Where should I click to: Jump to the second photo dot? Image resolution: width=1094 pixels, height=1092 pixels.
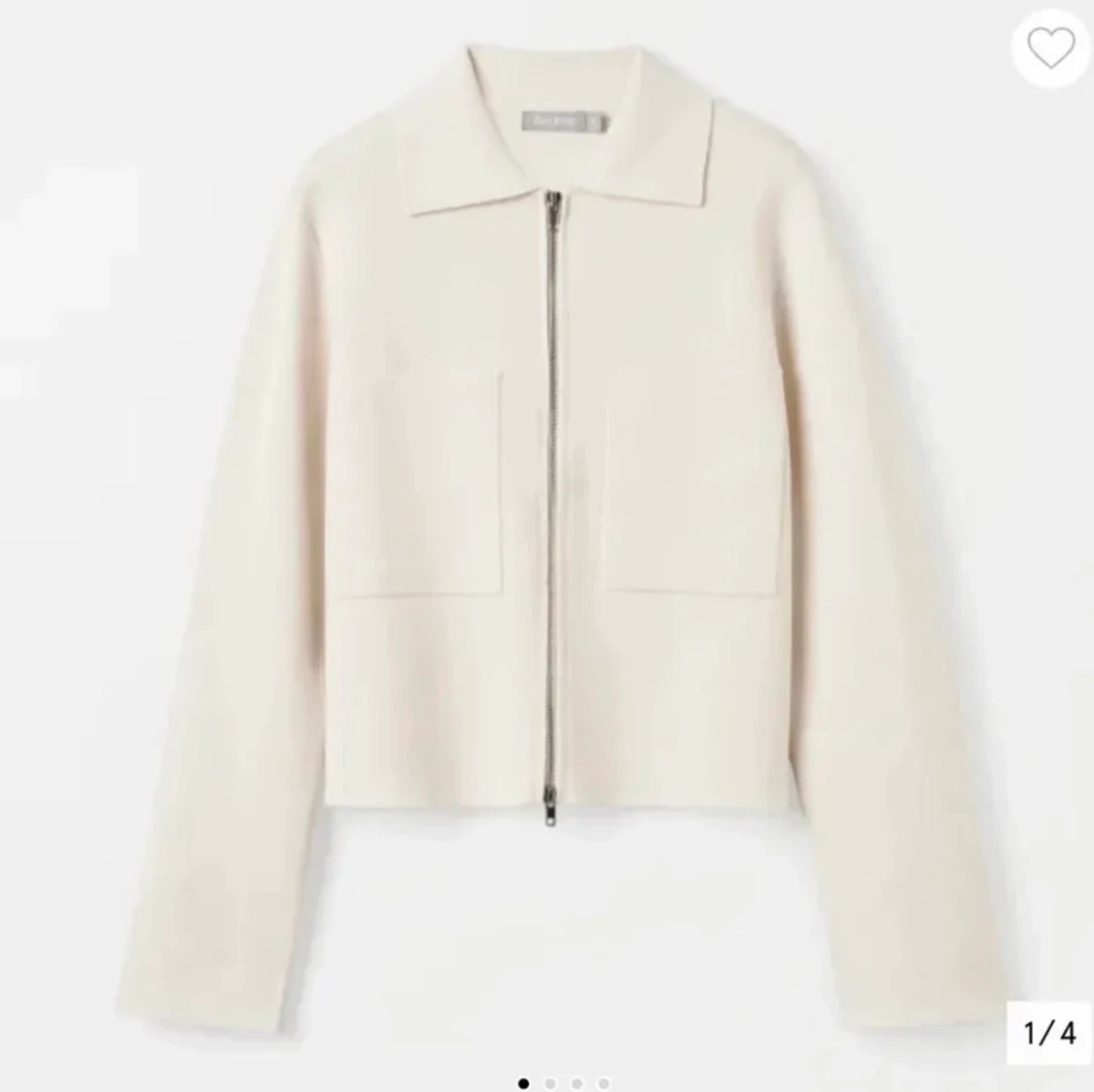coord(550,1082)
